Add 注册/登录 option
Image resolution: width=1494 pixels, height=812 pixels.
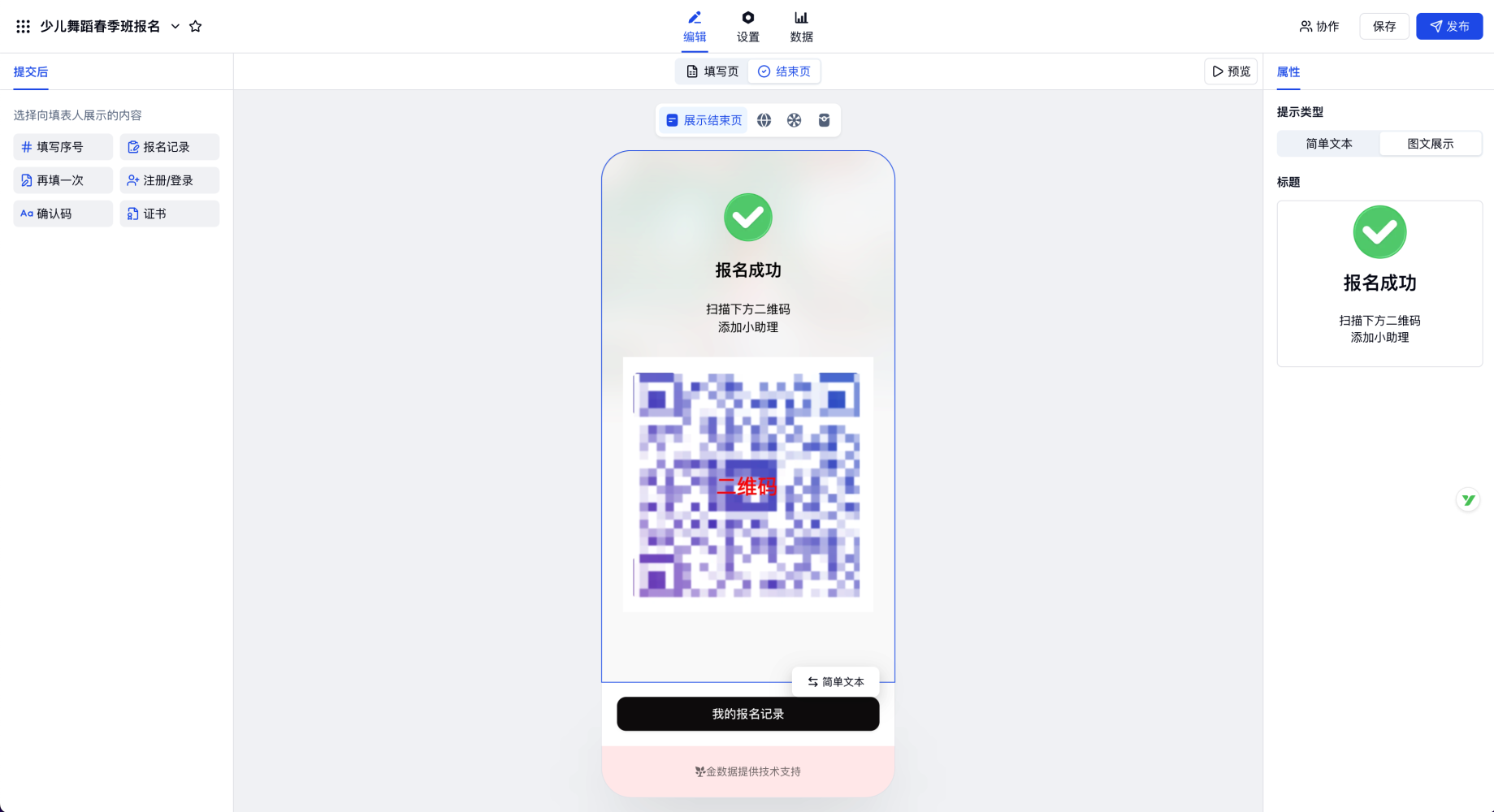pyautogui.click(x=169, y=180)
